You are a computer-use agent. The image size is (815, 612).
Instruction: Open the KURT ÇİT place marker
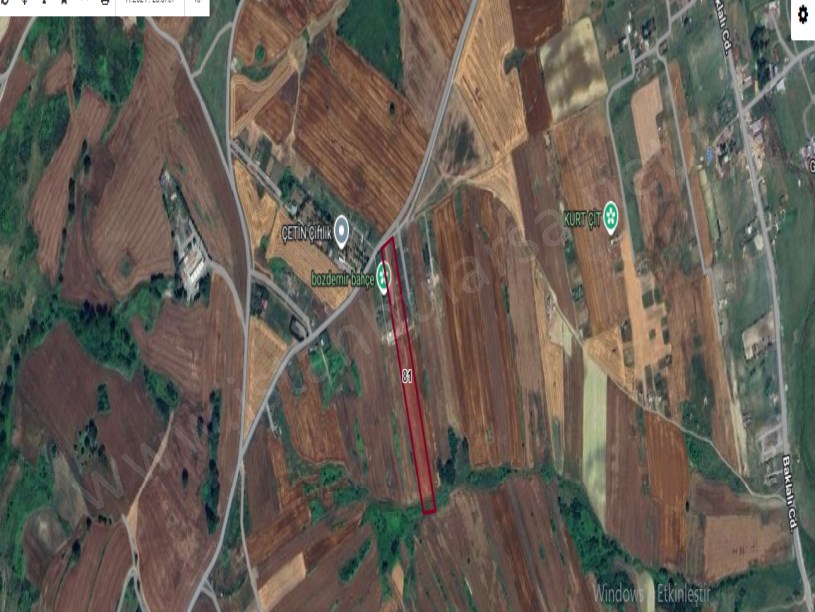611,214
